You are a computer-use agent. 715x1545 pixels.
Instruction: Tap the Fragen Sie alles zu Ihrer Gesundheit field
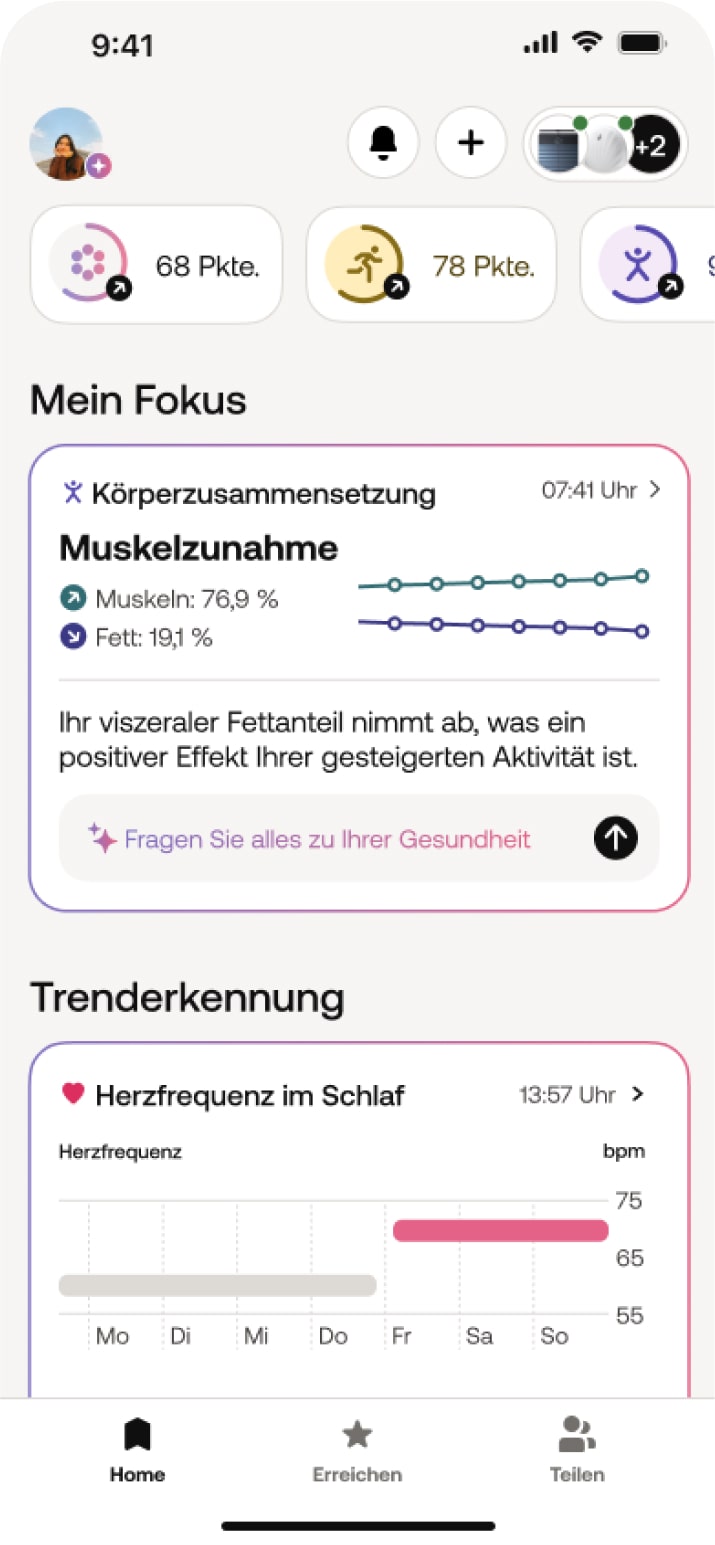pos(328,839)
